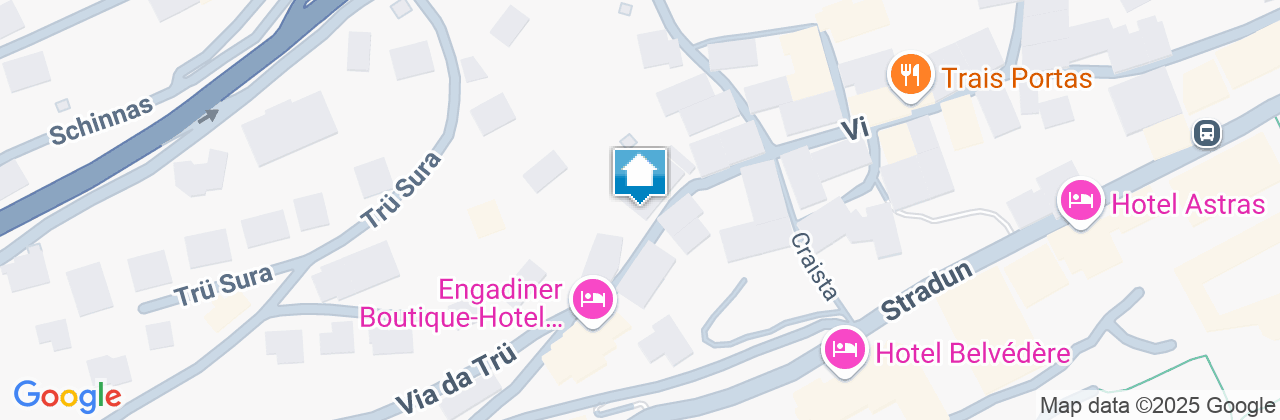Tap the Trais Portas restaurant marker

coord(909,76)
